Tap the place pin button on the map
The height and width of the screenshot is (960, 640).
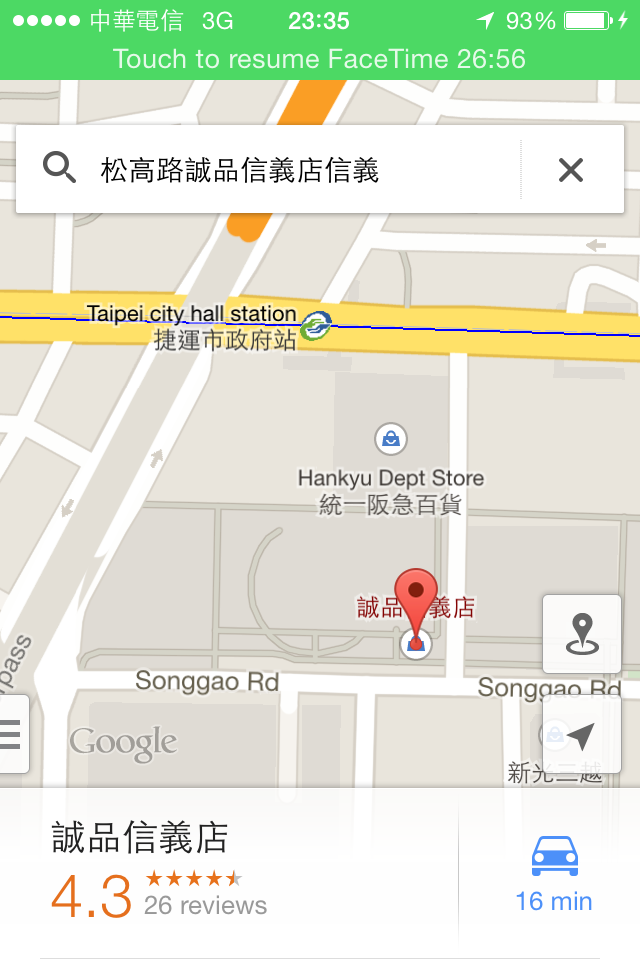(x=581, y=634)
